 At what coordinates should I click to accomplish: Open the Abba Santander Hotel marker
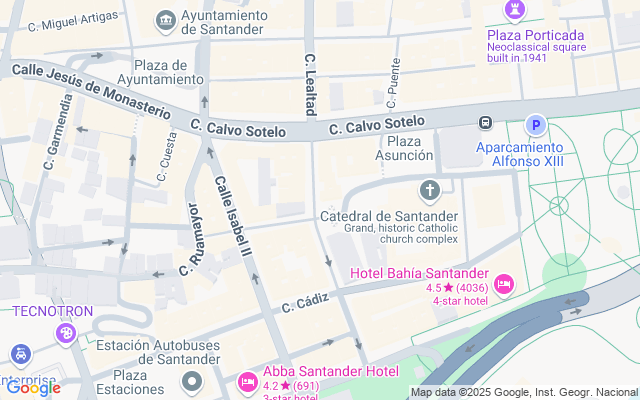click(247, 382)
